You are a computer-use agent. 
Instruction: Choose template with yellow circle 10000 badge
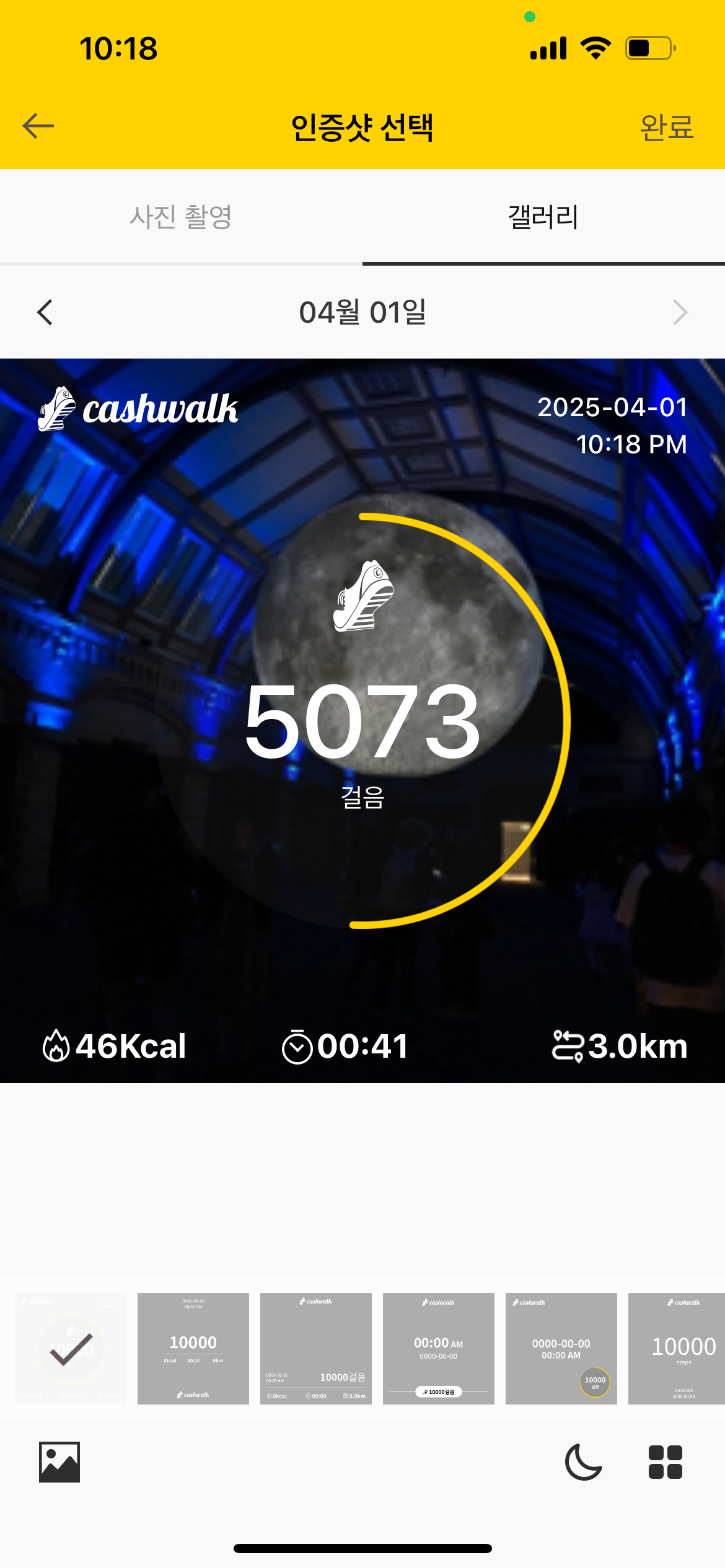click(561, 1348)
